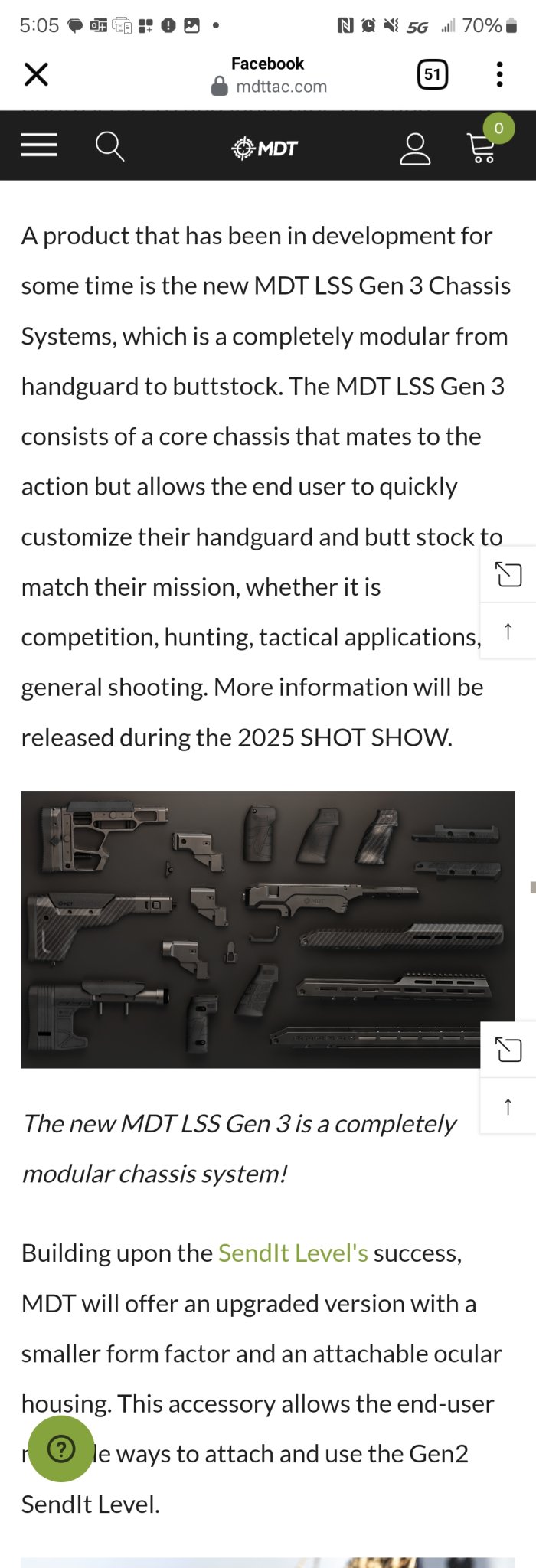
Task: Go to MDT homepage logo
Action: point(265,148)
